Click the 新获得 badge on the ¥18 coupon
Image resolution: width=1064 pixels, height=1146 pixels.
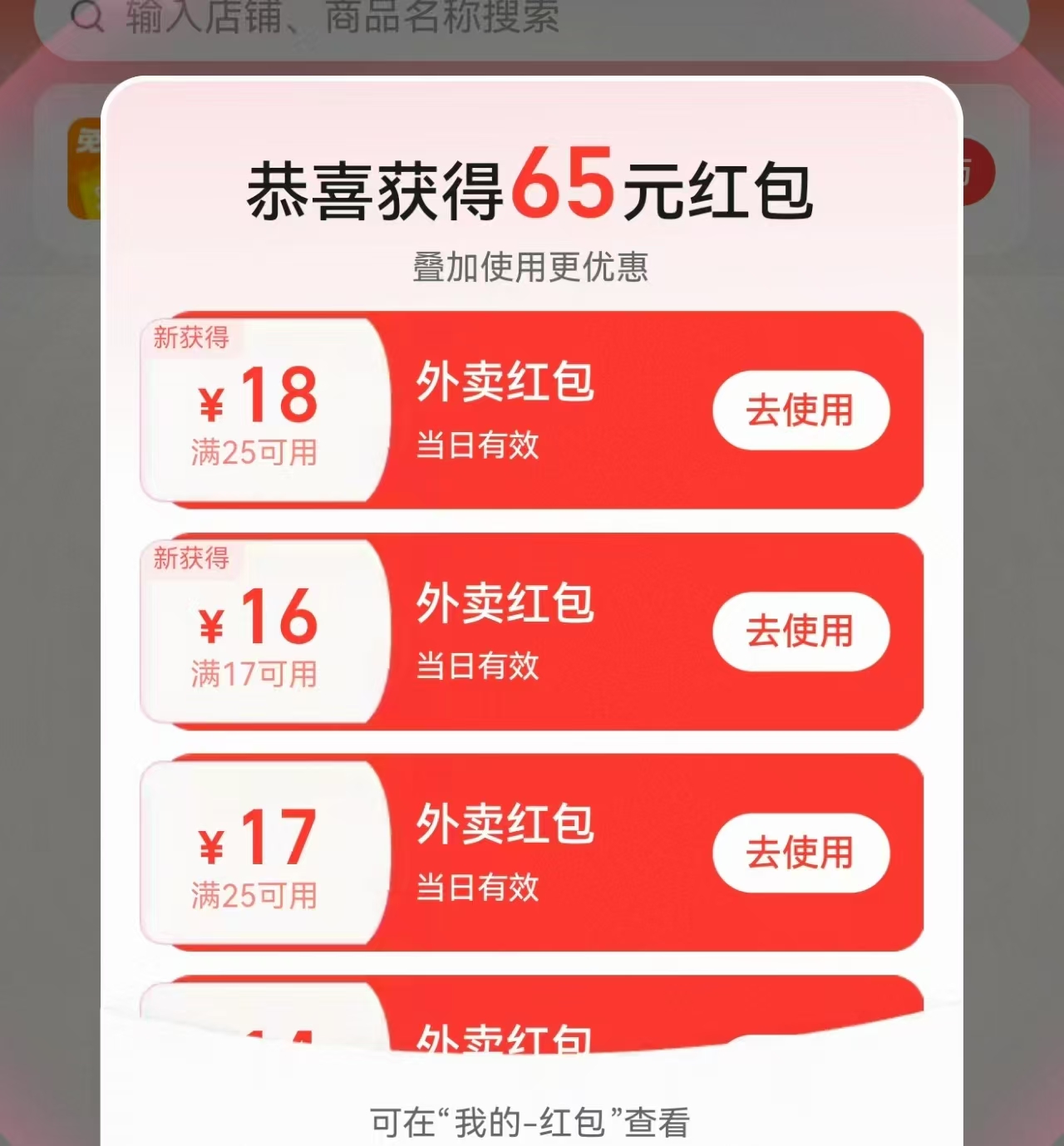pyautogui.click(x=192, y=338)
